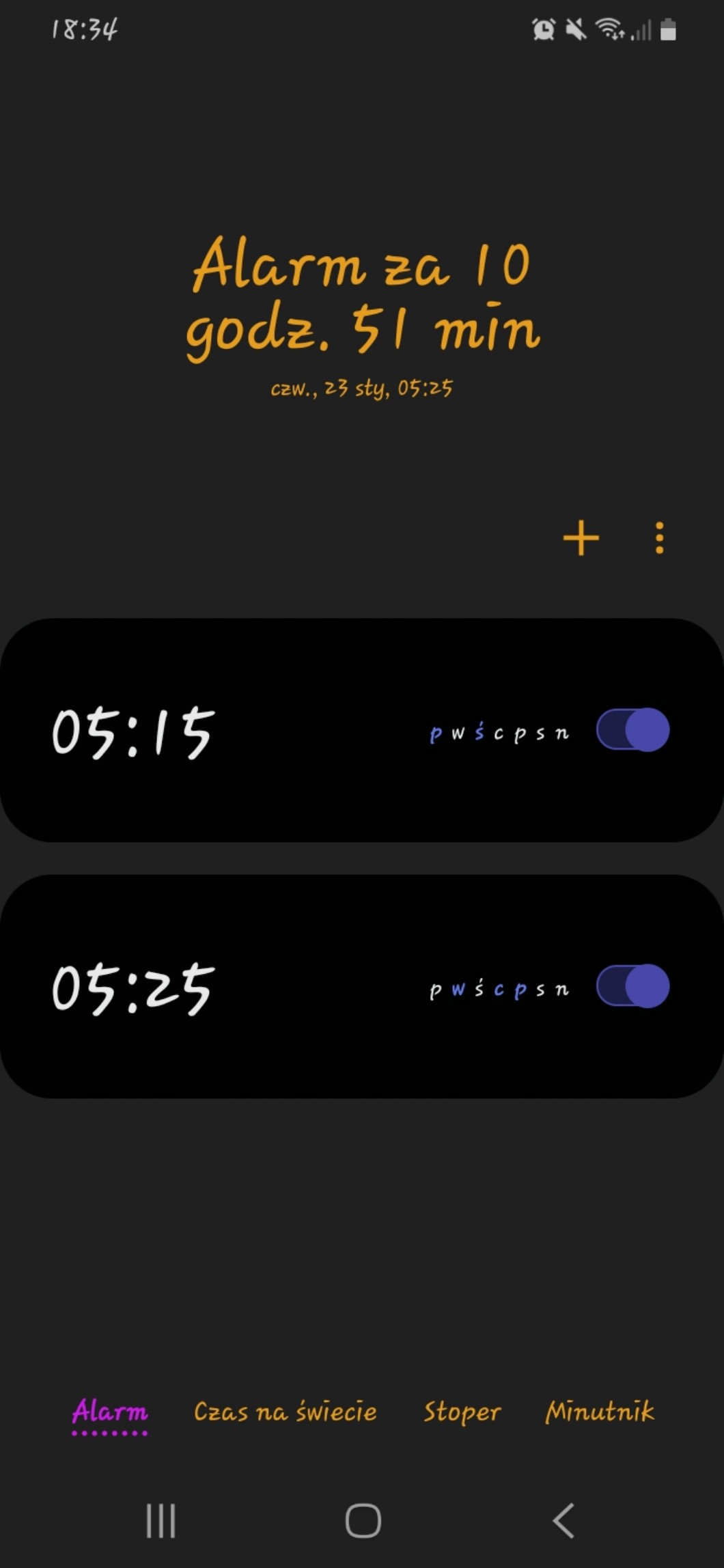724x1568 pixels.
Task: Go back using the system back button
Action: (x=563, y=1520)
